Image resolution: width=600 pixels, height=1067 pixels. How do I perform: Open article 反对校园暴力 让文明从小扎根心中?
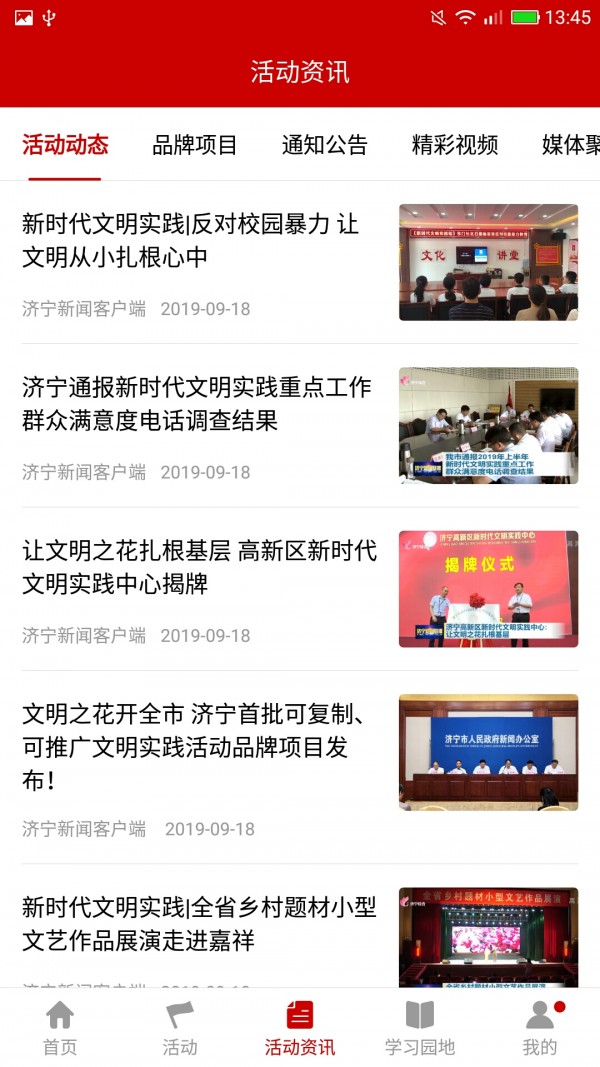tap(190, 240)
